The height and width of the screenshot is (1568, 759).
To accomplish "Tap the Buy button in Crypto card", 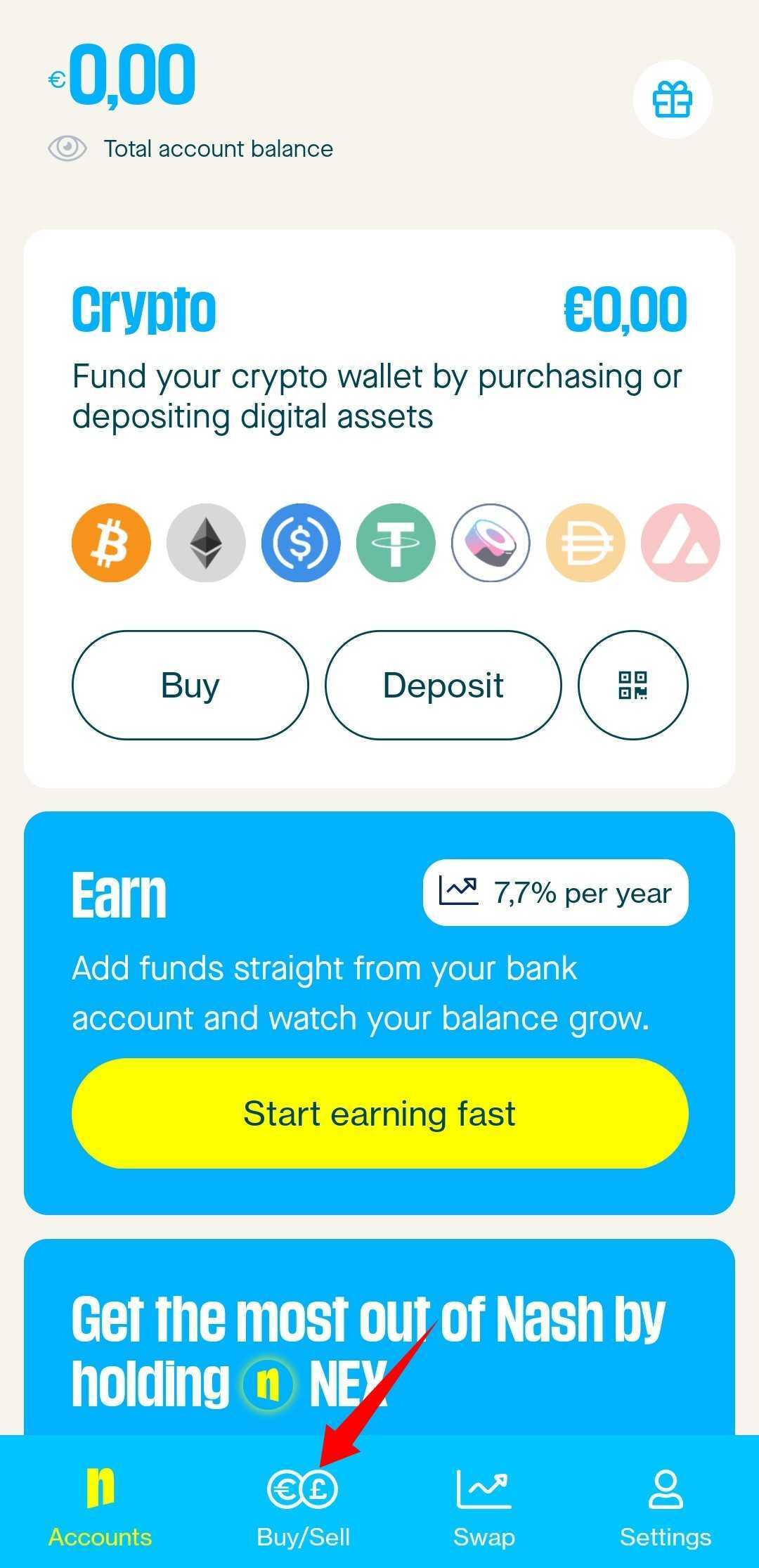I will point(190,685).
